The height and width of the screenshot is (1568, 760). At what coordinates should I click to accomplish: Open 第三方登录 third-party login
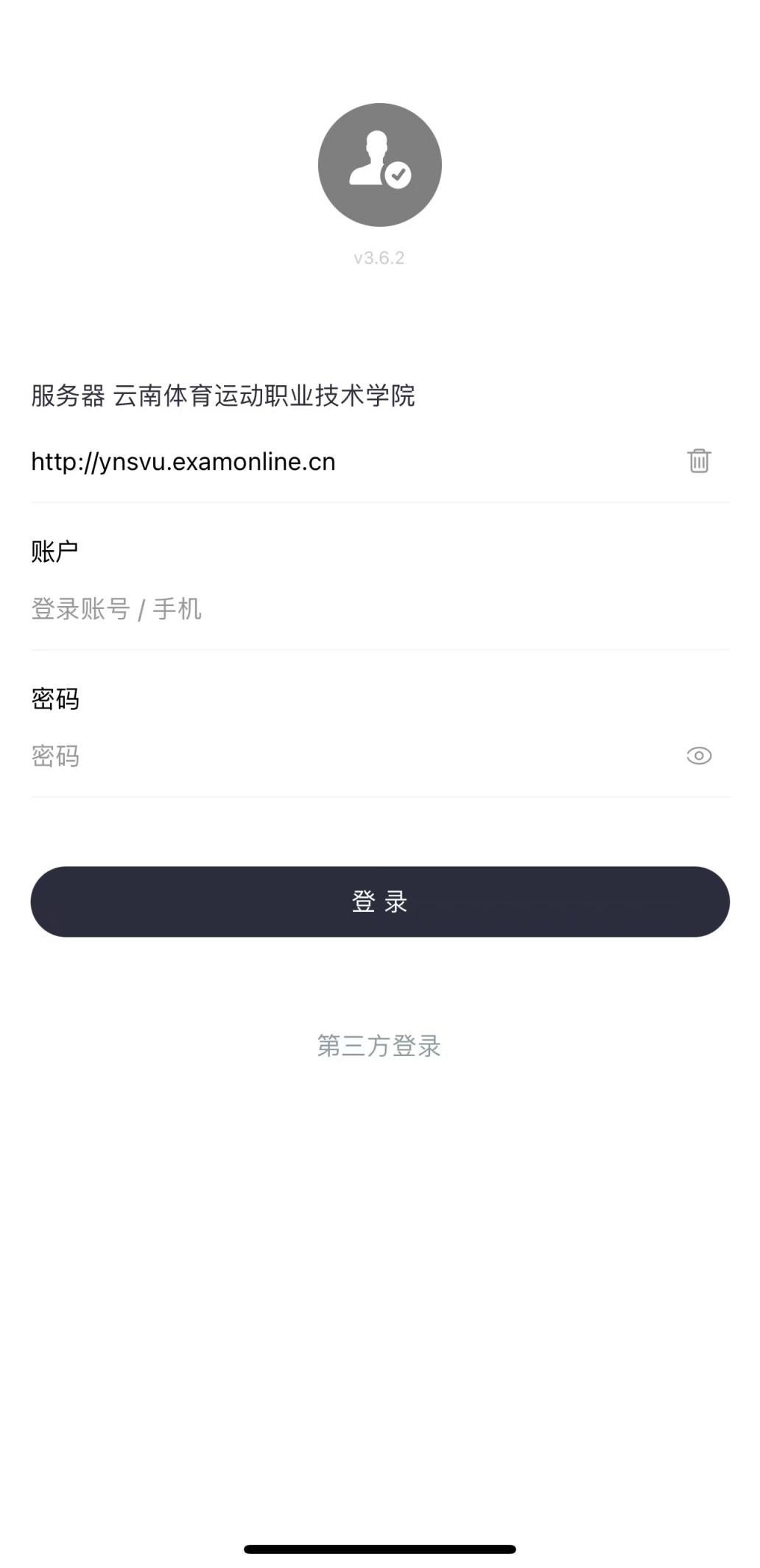(379, 1045)
